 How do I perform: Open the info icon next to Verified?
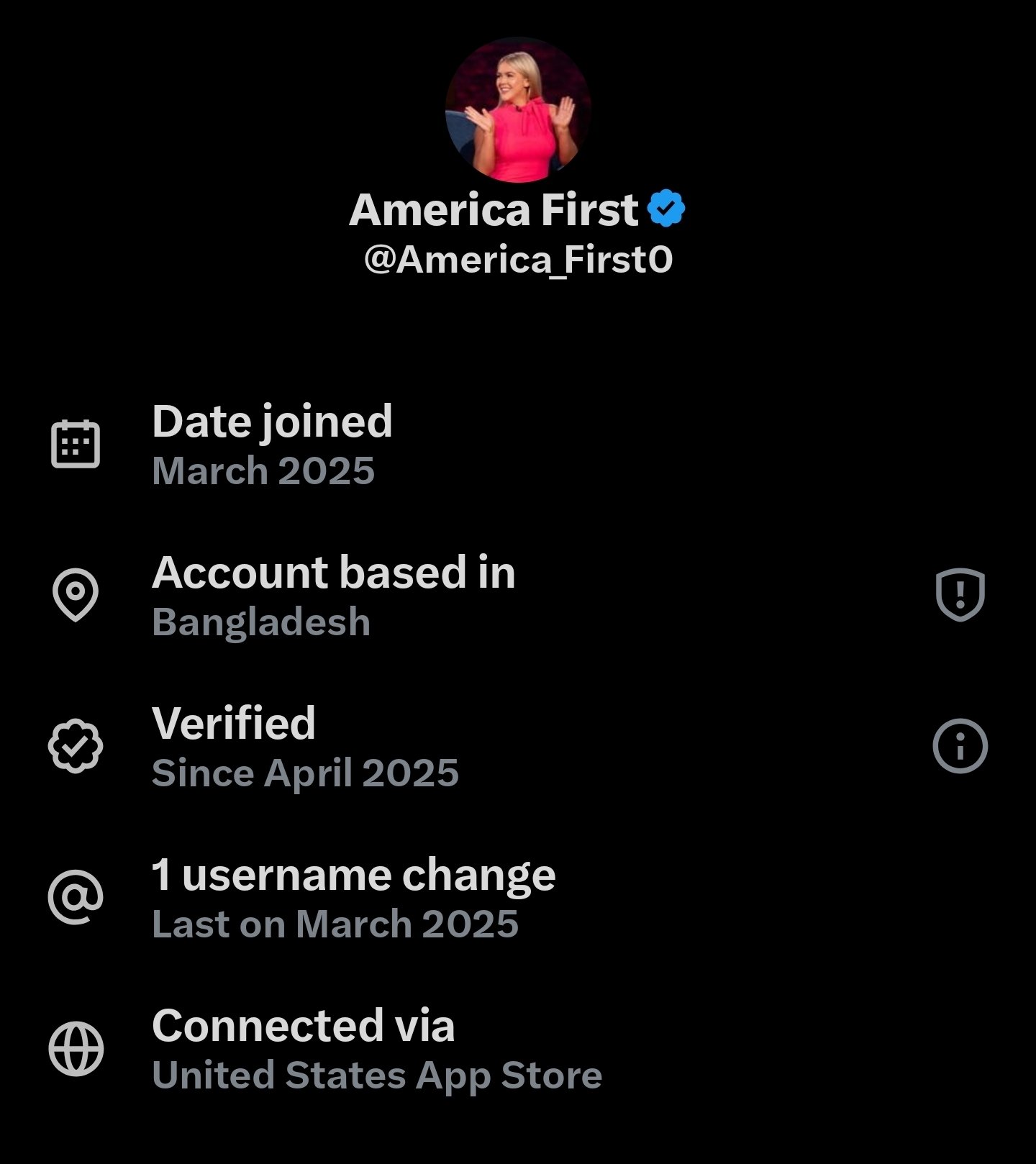click(960, 745)
